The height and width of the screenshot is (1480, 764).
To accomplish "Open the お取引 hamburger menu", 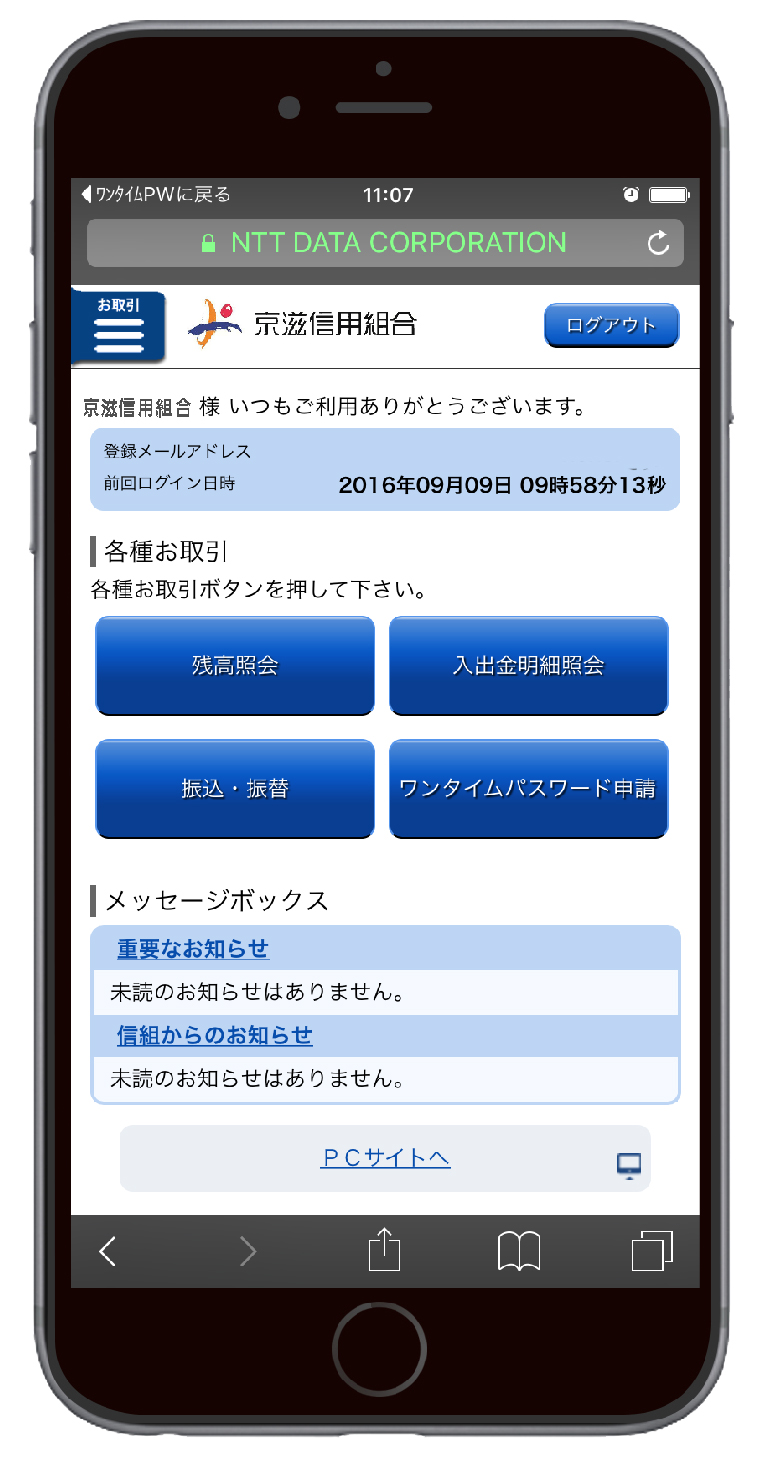I will [x=118, y=325].
